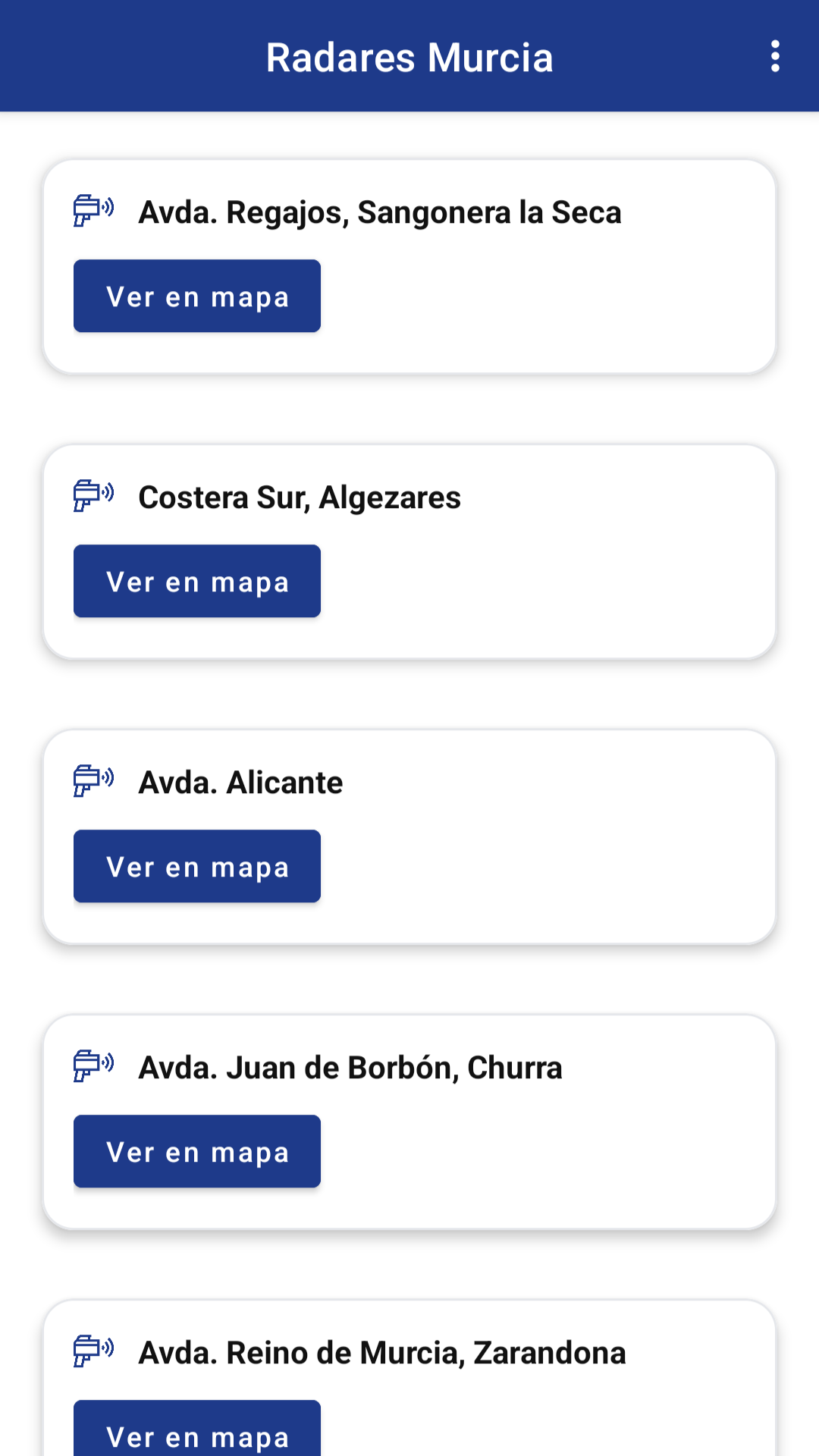Select the radar icon next to Avda. Alicante
The height and width of the screenshot is (1456, 819).
93,781
